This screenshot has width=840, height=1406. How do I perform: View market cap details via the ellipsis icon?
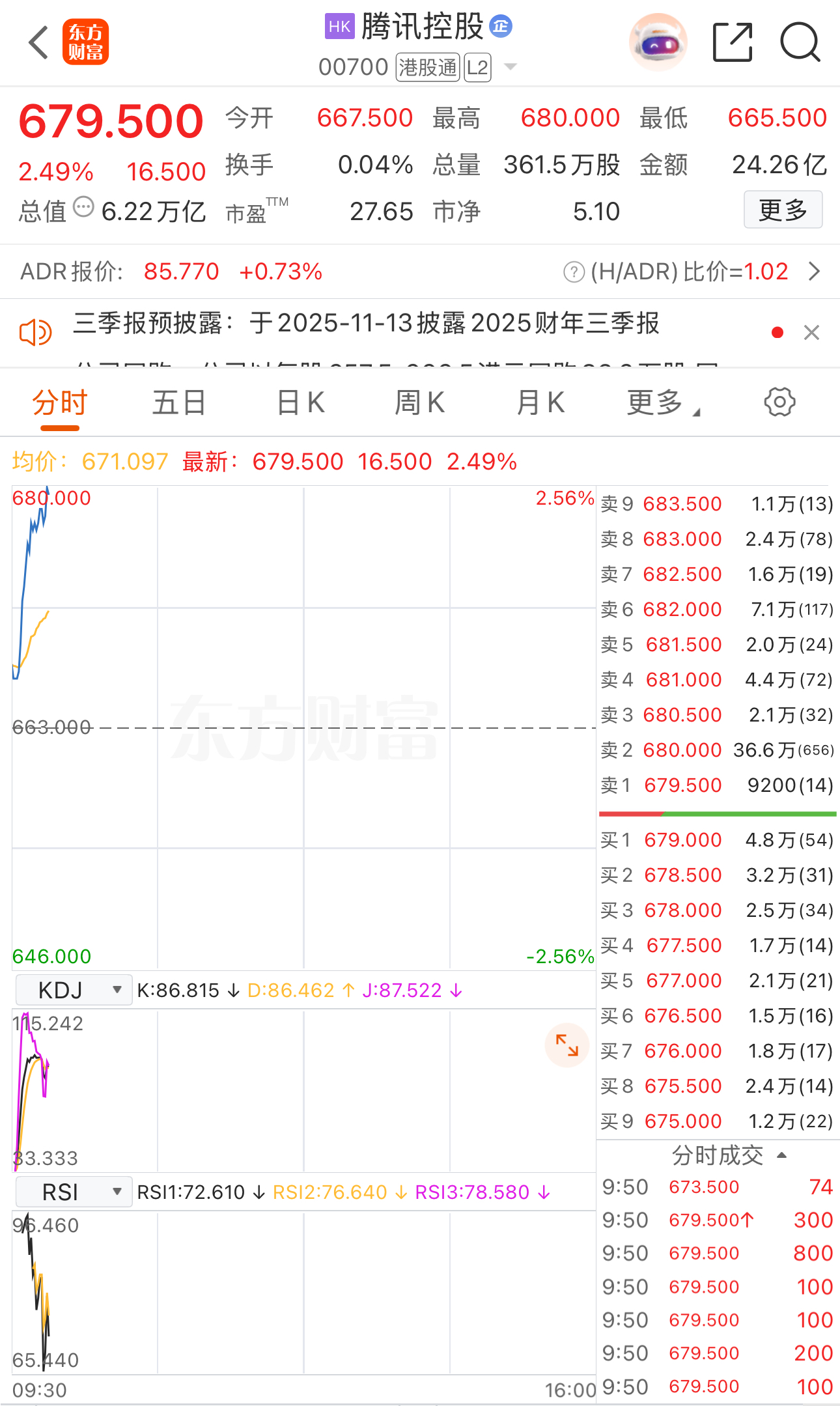point(82,205)
